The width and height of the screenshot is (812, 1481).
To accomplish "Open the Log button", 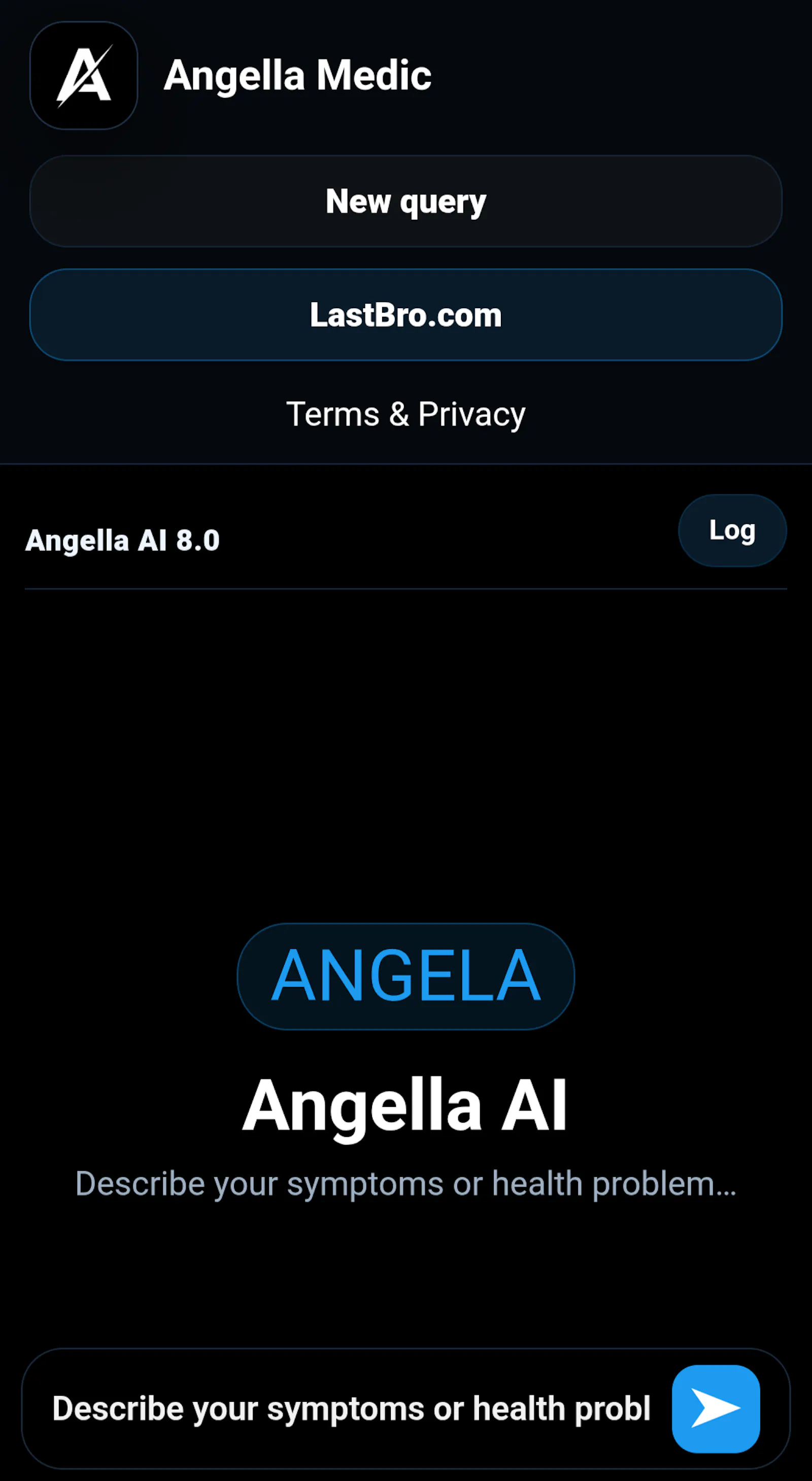I will click(732, 530).
